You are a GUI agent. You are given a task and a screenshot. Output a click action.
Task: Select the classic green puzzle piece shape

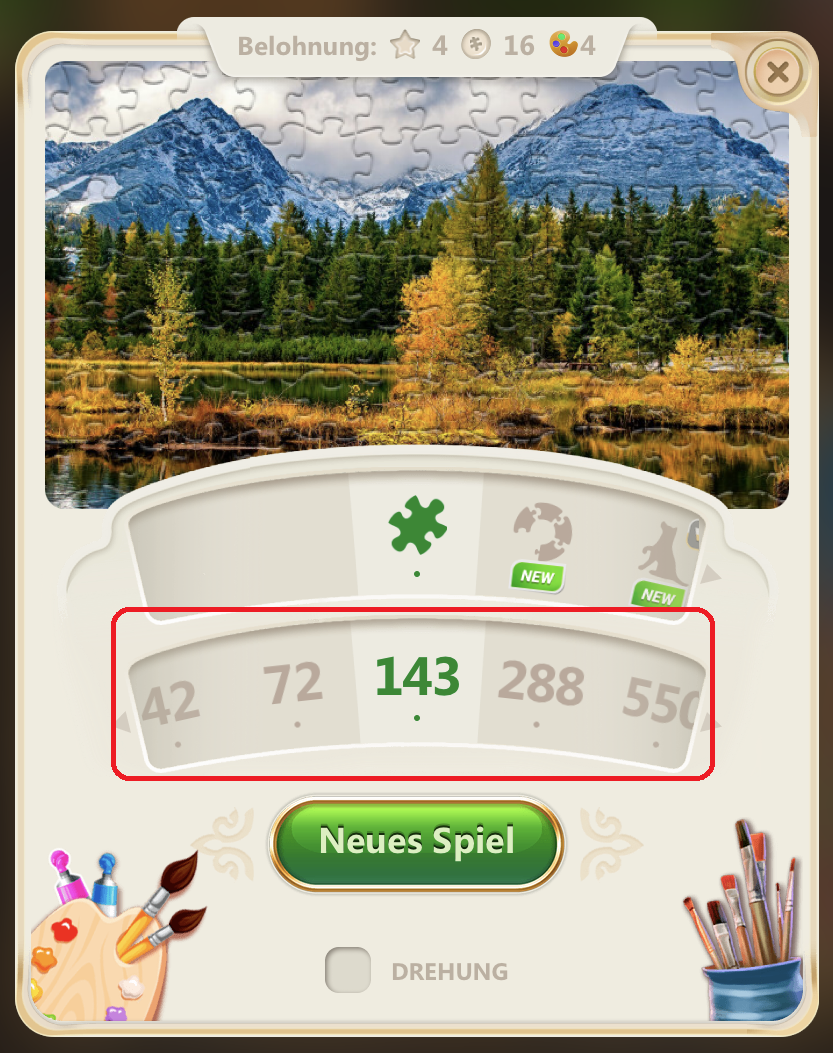[417, 526]
